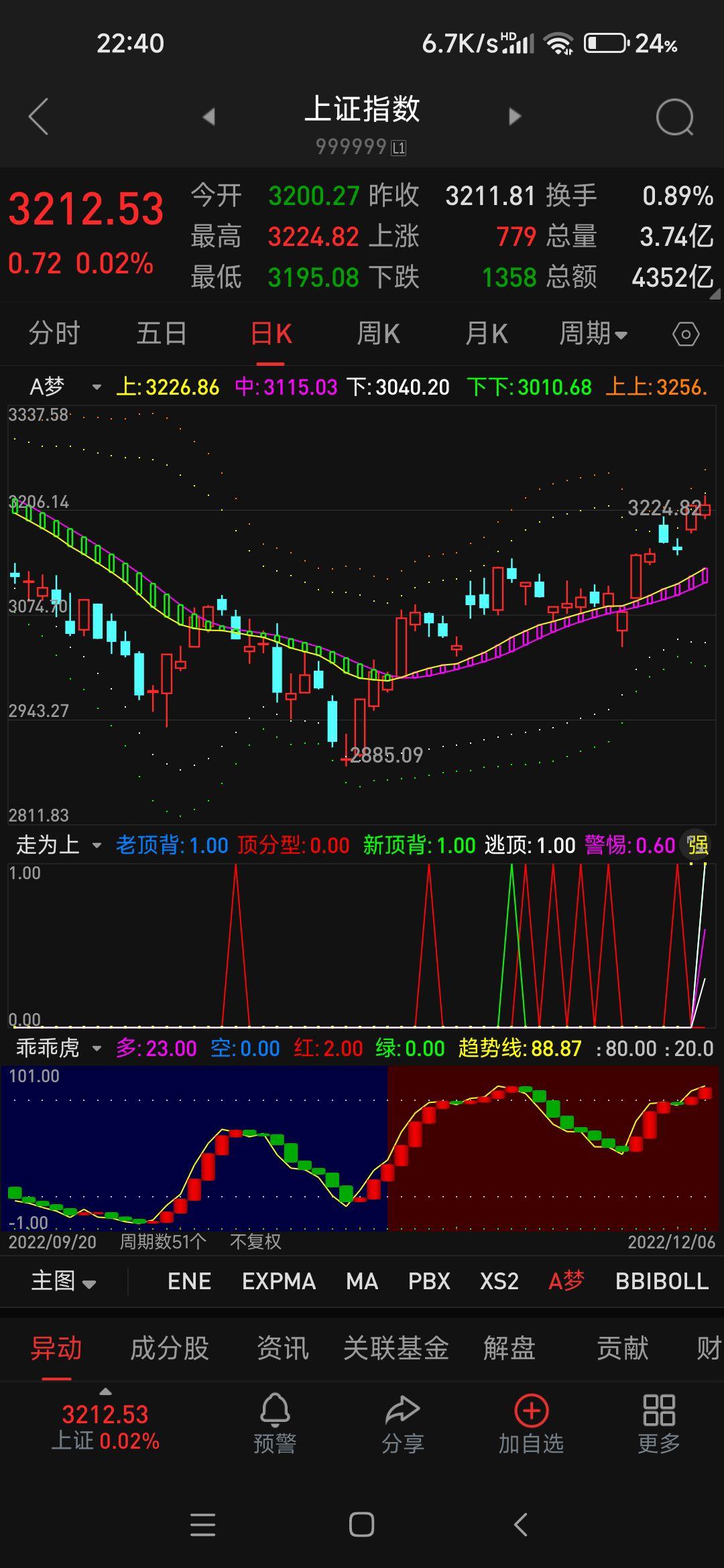The height and width of the screenshot is (1568, 724).
Task: Open the 资讯 news tab
Action: tap(283, 1348)
